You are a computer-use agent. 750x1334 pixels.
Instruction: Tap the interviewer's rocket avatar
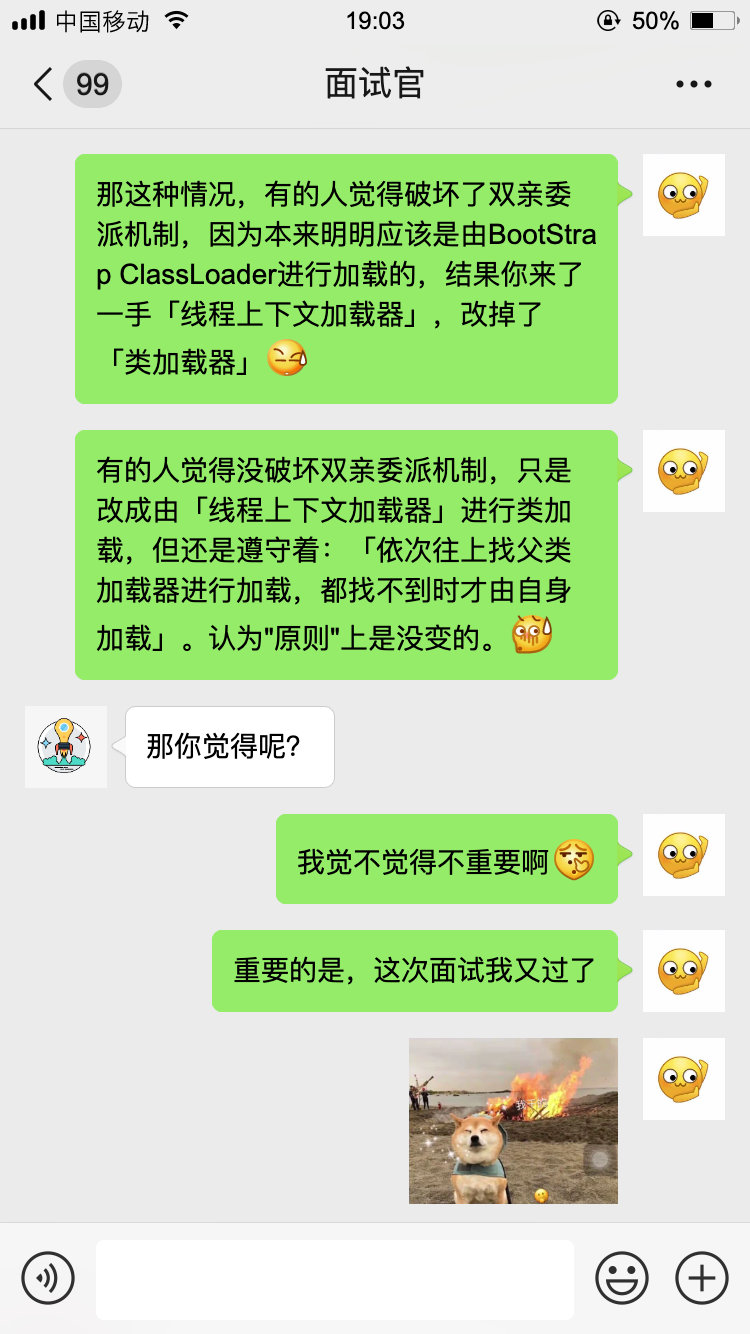66,746
